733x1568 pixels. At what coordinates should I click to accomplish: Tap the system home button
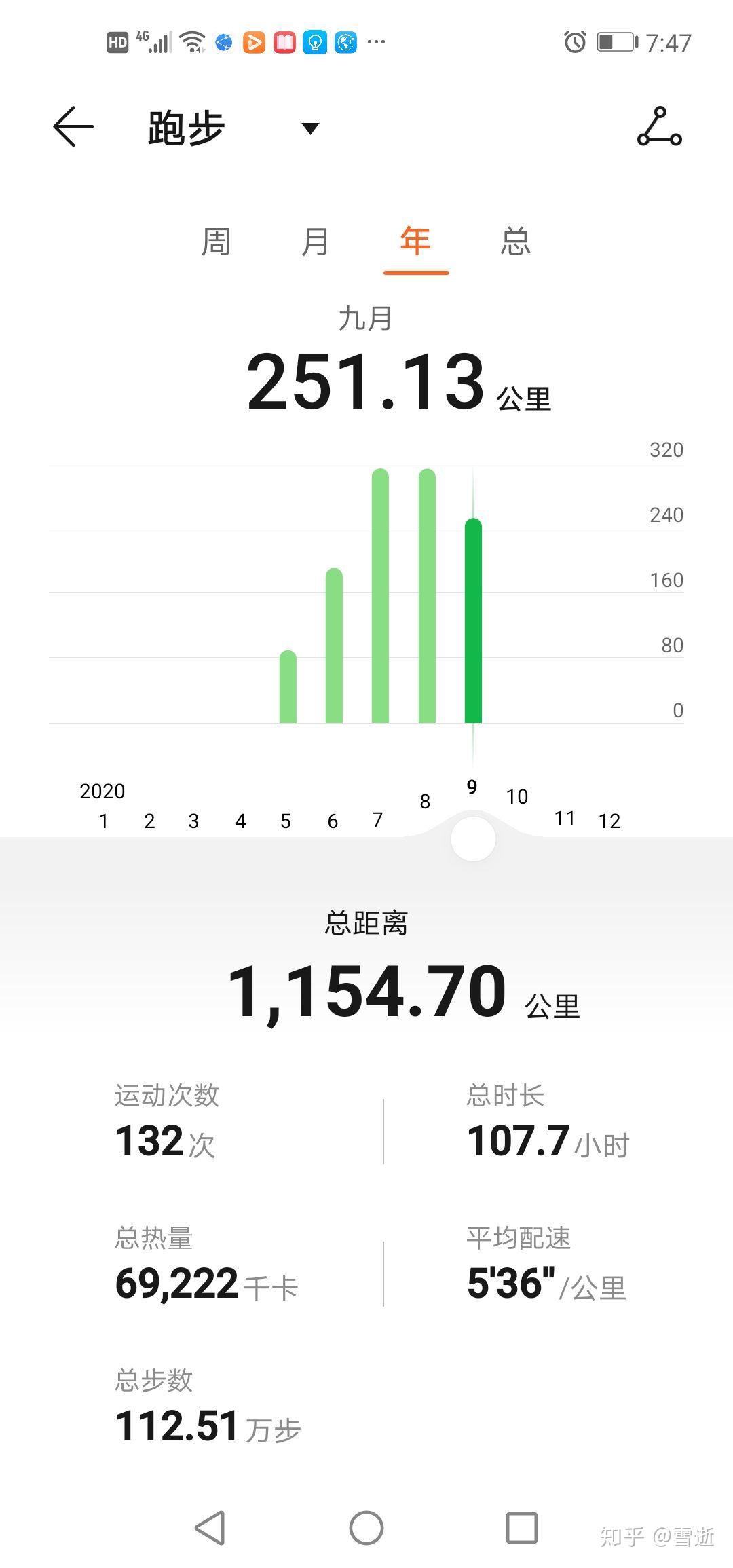[x=366, y=1528]
